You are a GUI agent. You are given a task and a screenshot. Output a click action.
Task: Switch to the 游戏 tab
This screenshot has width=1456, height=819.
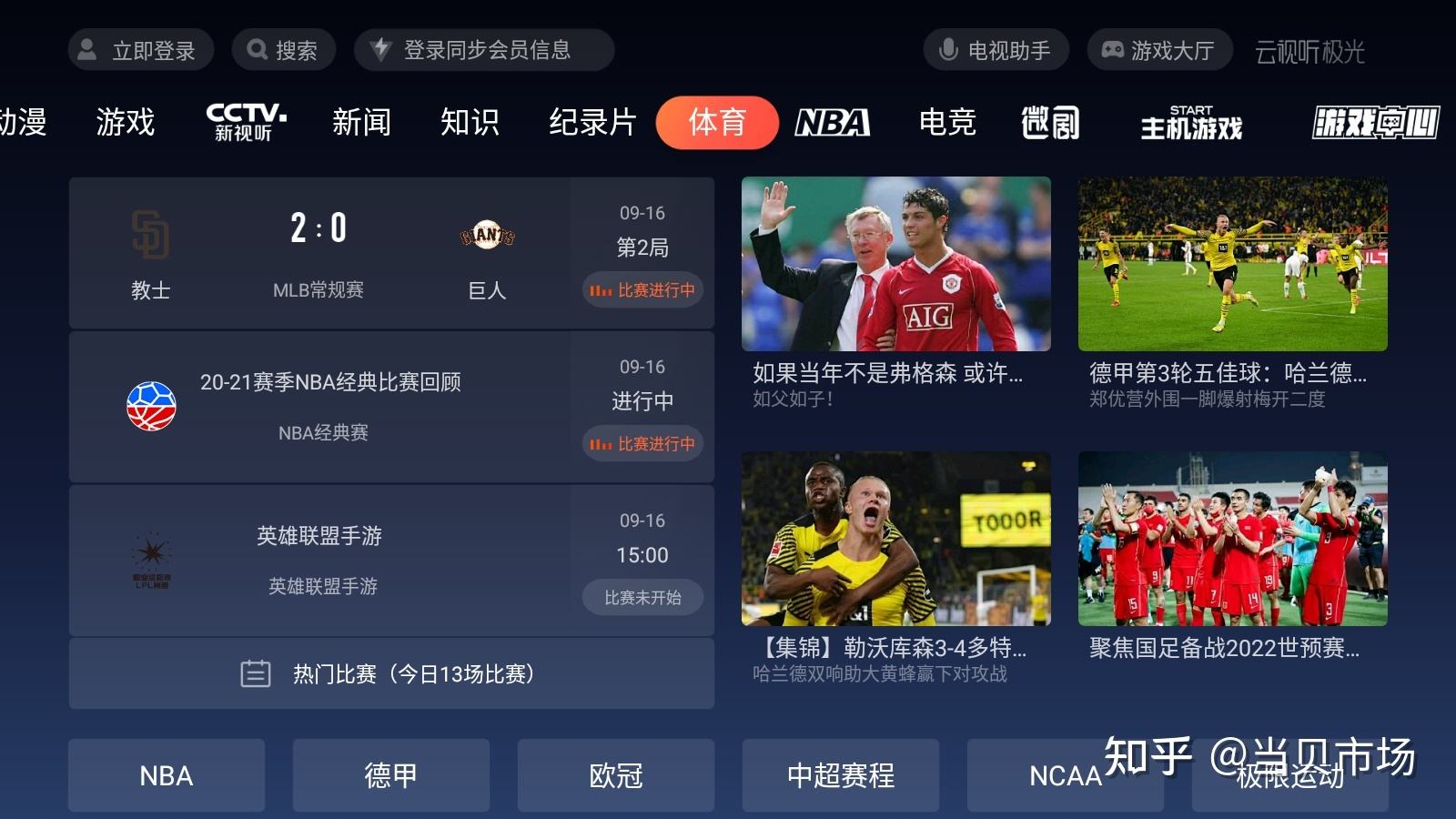(126, 122)
